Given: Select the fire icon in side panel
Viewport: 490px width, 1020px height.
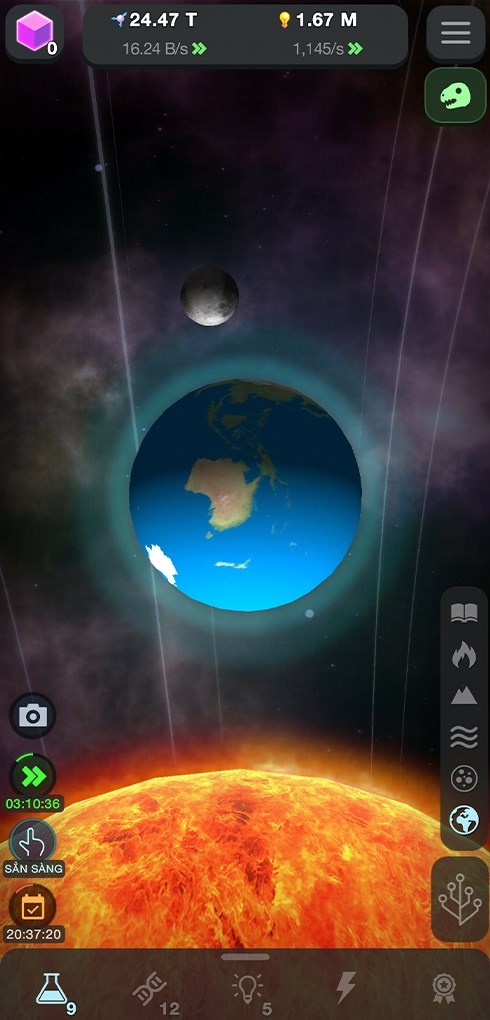Looking at the screenshot, I should [x=464, y=654].
